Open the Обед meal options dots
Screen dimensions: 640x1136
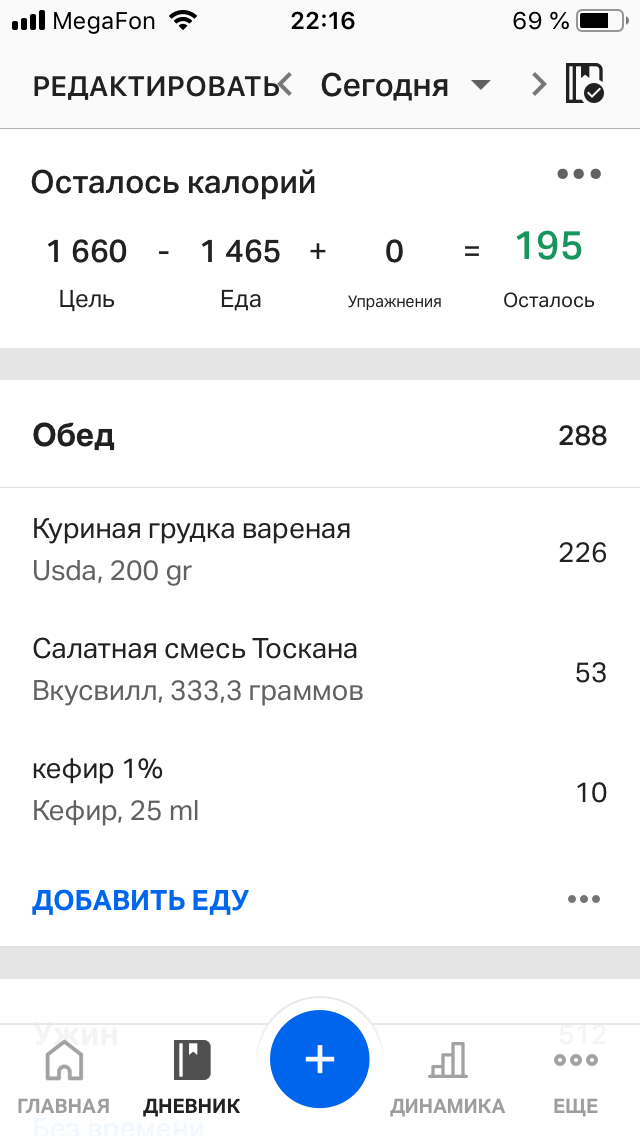(584, 900)
